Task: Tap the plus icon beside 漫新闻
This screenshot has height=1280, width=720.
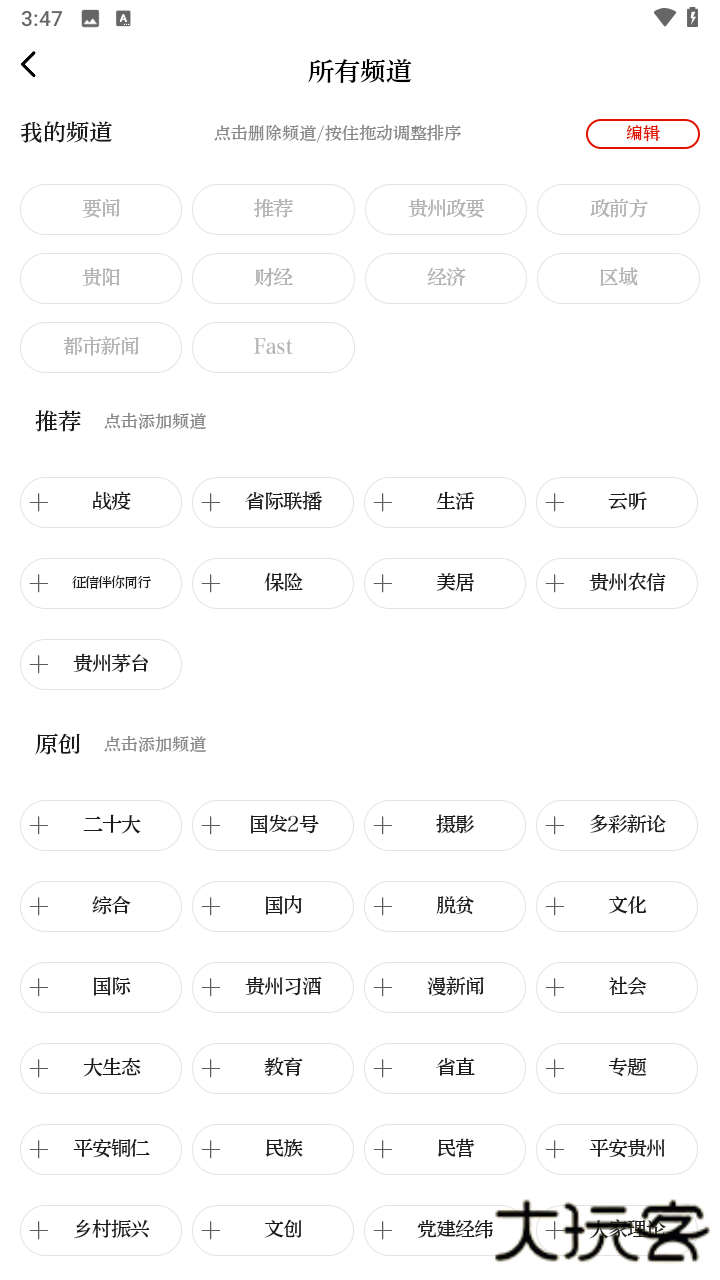Action: [x=383, y=987]
